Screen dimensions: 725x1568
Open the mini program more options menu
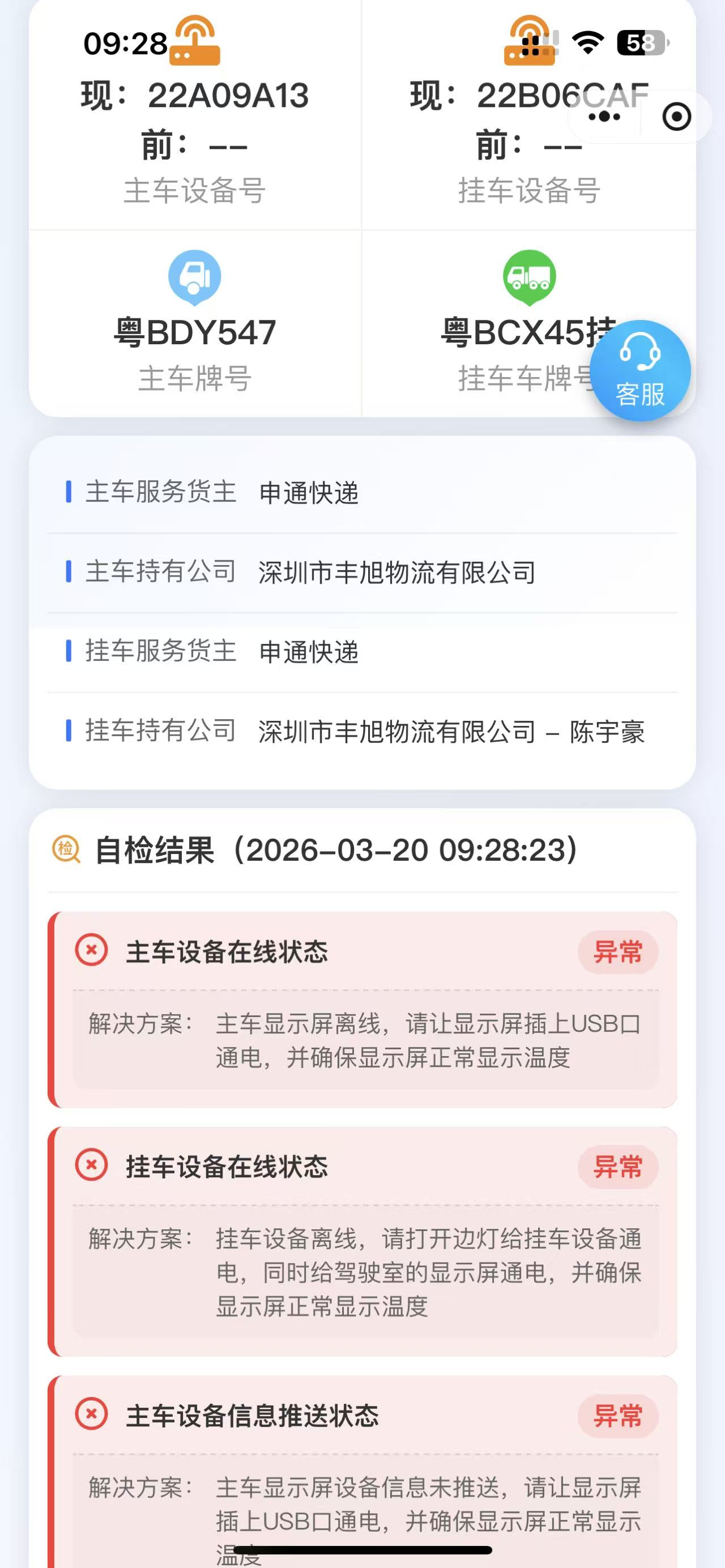click(x=604, y=117)
